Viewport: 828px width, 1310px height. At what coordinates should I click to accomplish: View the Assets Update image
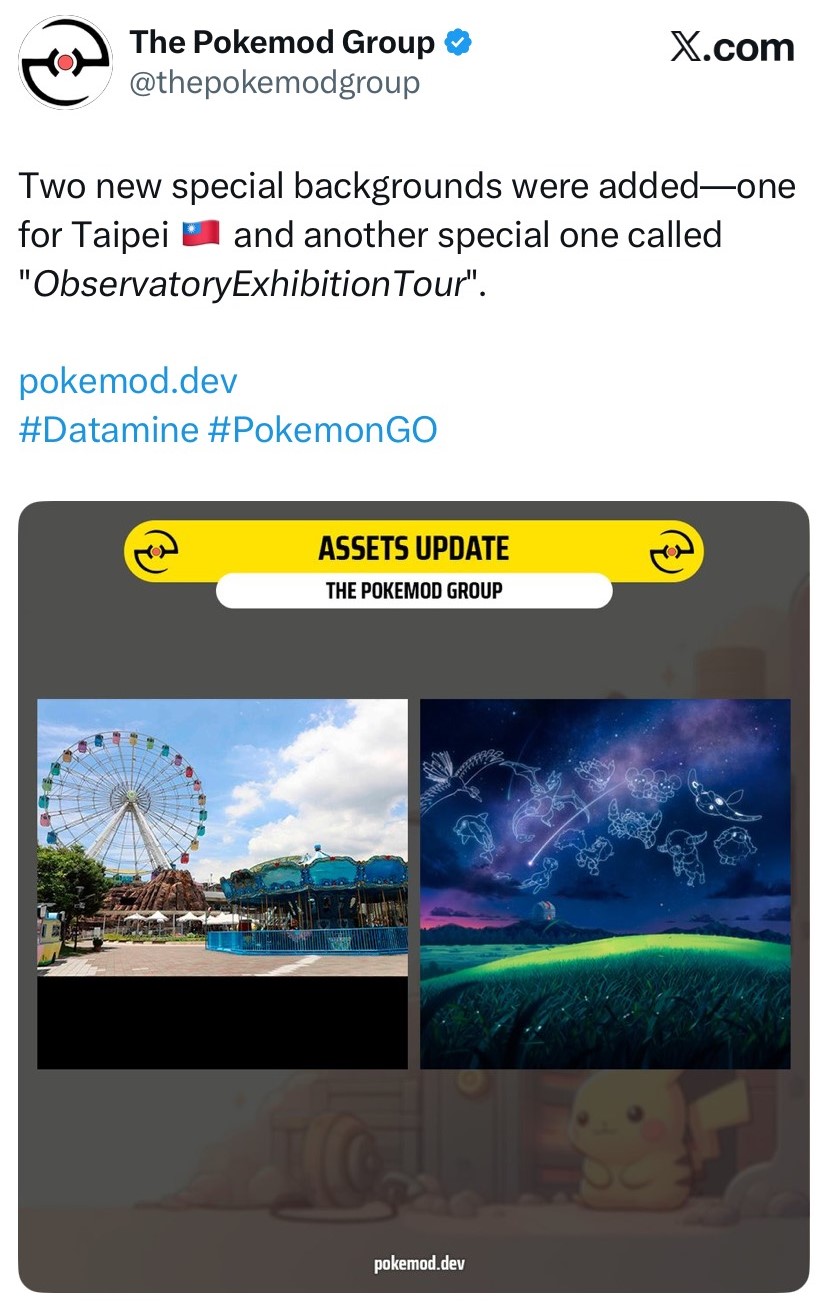coord(413,895)
